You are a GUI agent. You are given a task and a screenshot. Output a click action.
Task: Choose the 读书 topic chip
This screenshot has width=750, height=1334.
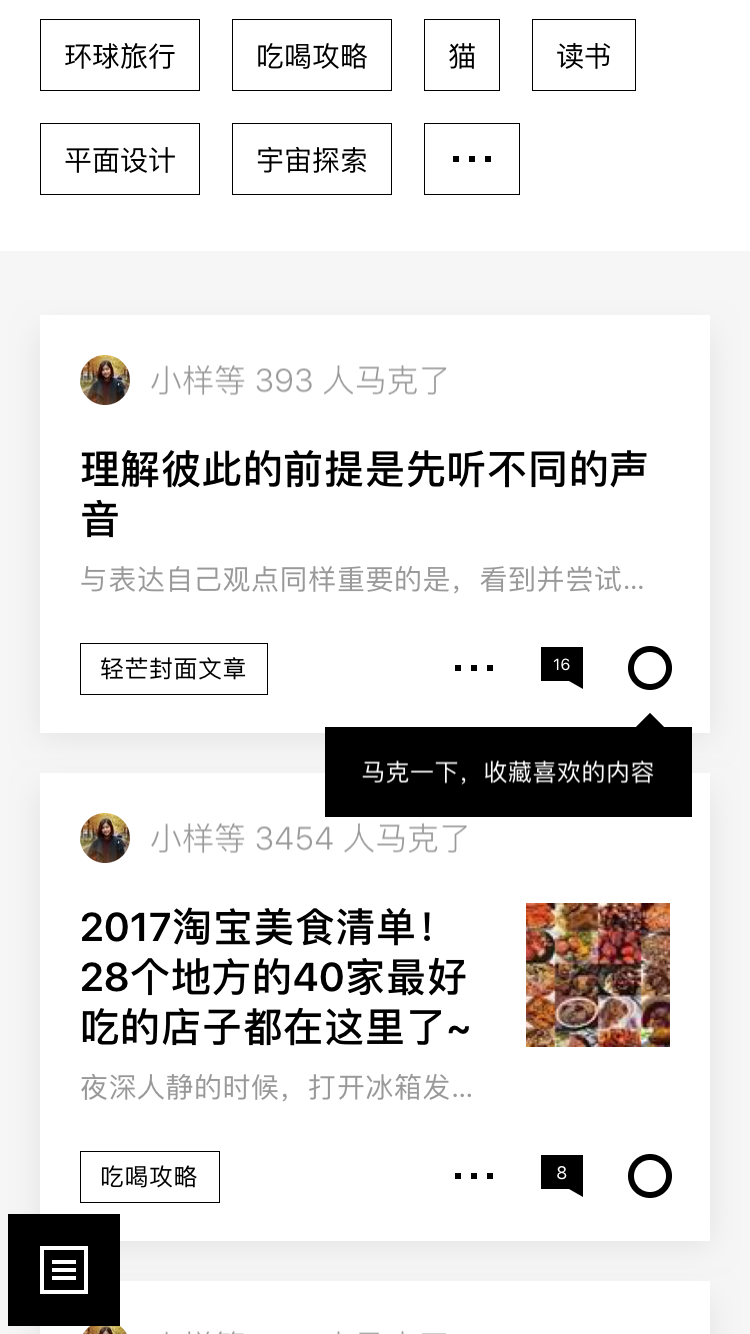click(584, 55)
